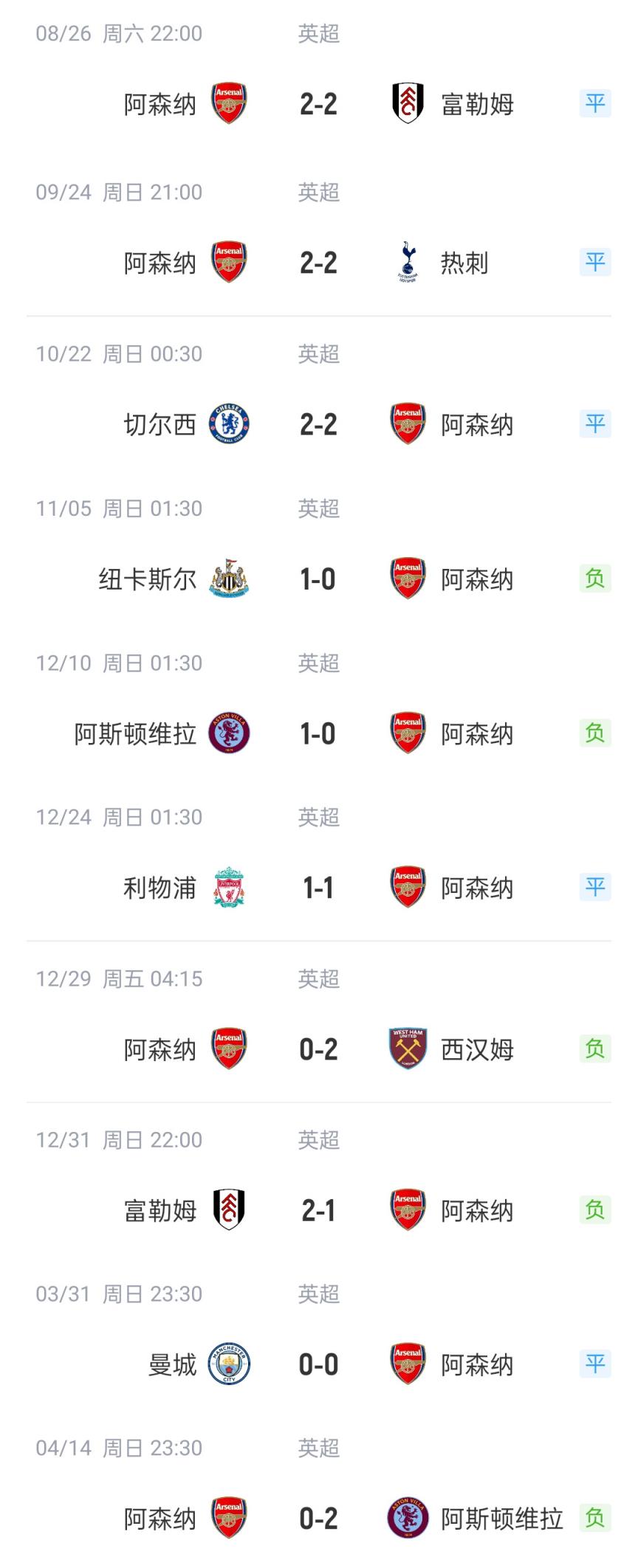Image resolution: width=638 pixels, height=1568 pixels.
Task: Open the 08/26 Arsenal vs Fulham match
Action: (x=318, y=104)
